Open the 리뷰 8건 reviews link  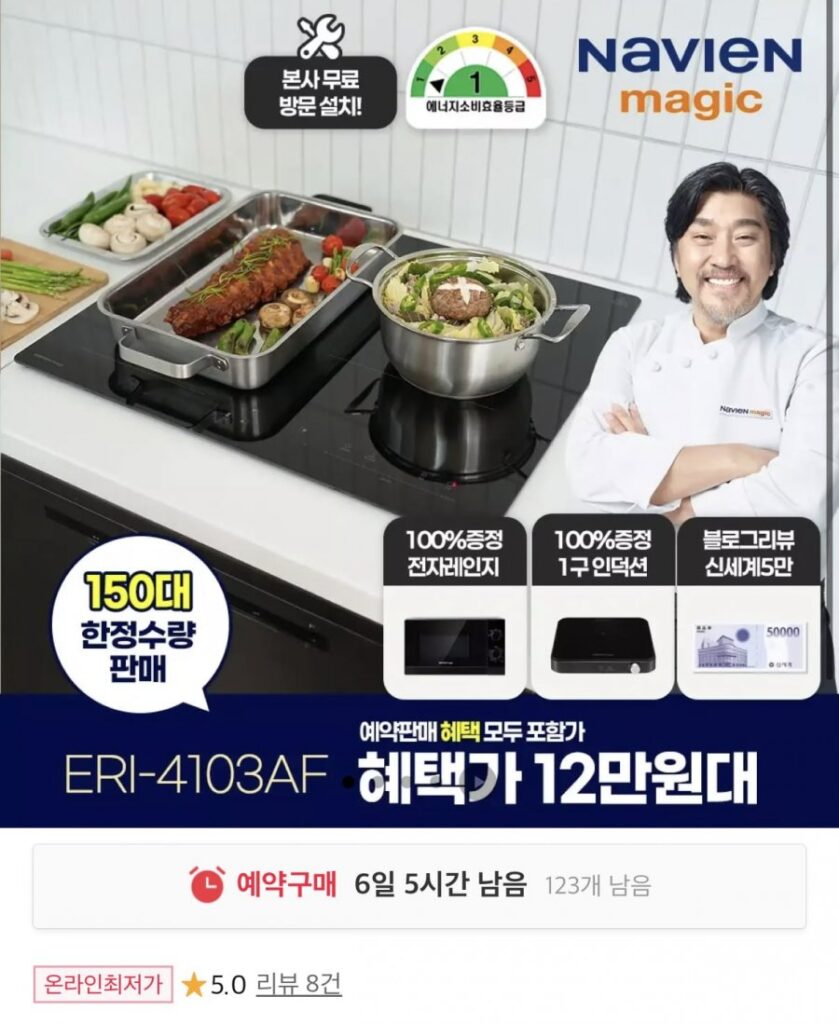coord(298,985)
